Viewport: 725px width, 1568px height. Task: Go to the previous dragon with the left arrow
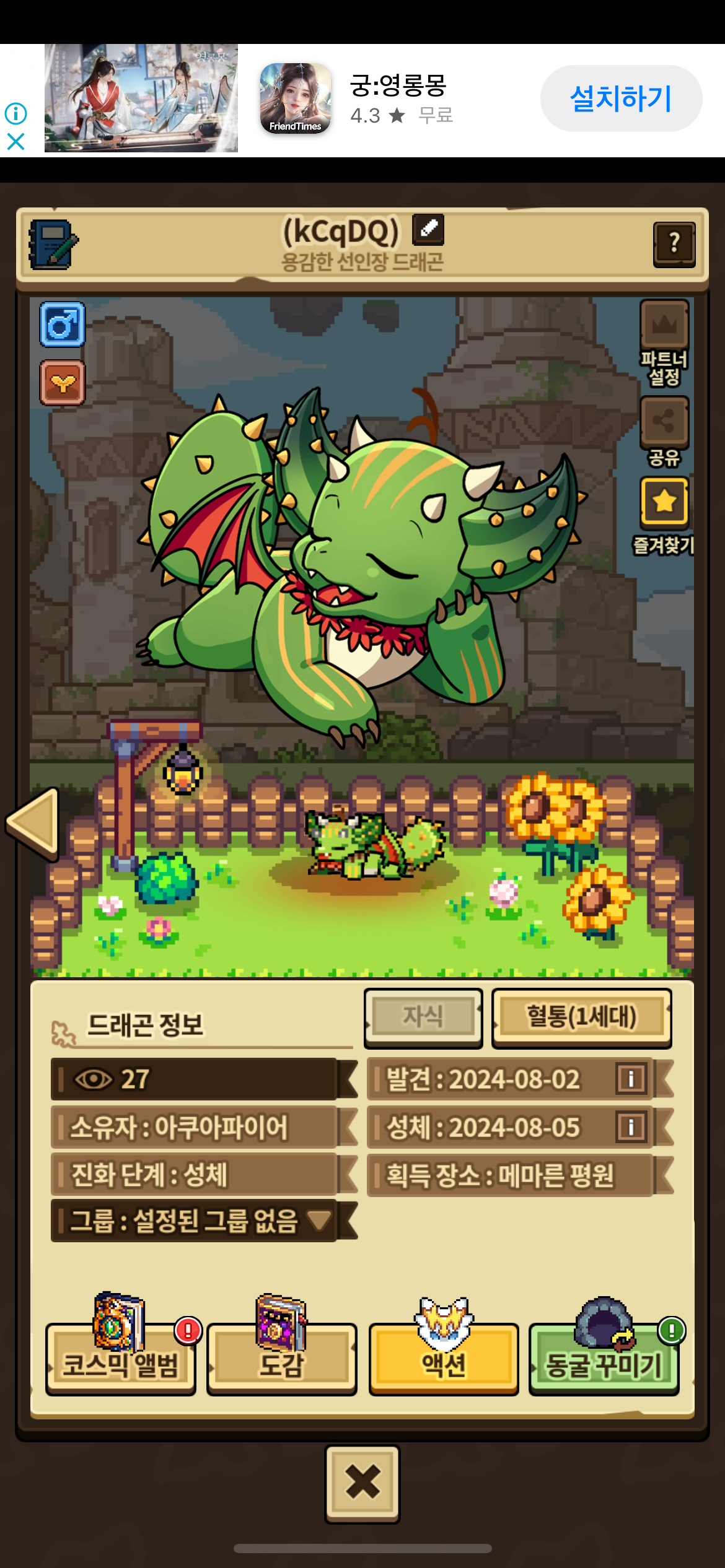coord(33,823)
